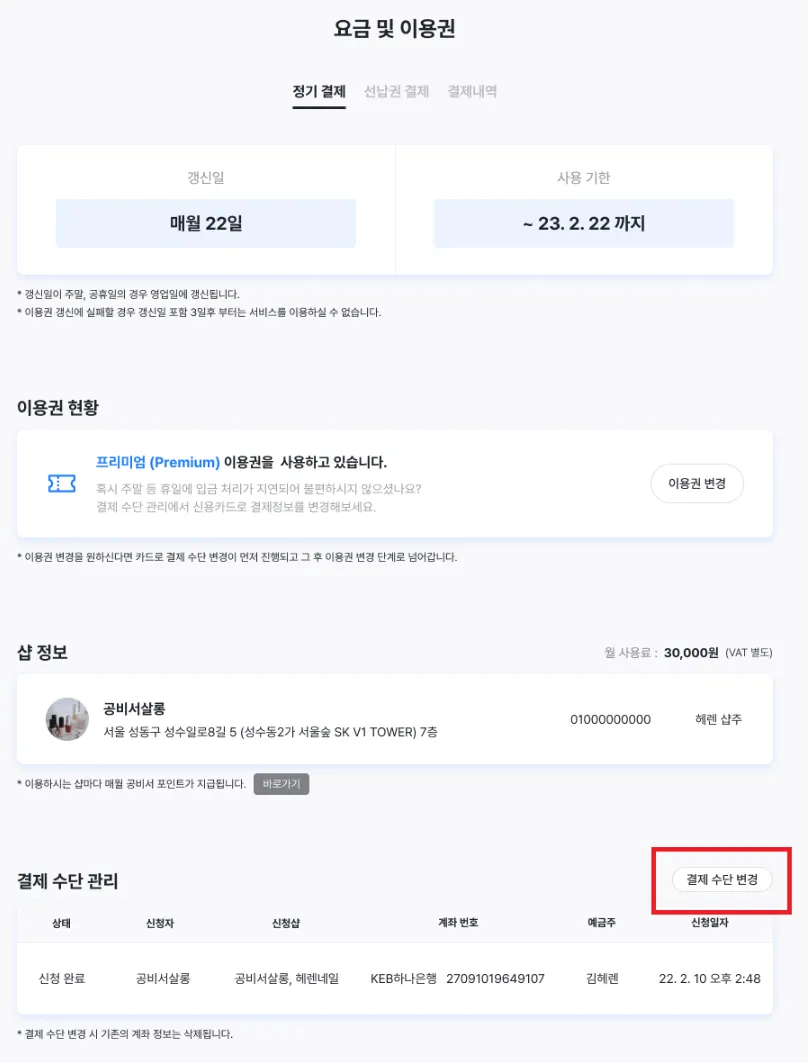Open the 결제내역 tab
This screenshot has width=808, height=1063.
click(472, 92)
